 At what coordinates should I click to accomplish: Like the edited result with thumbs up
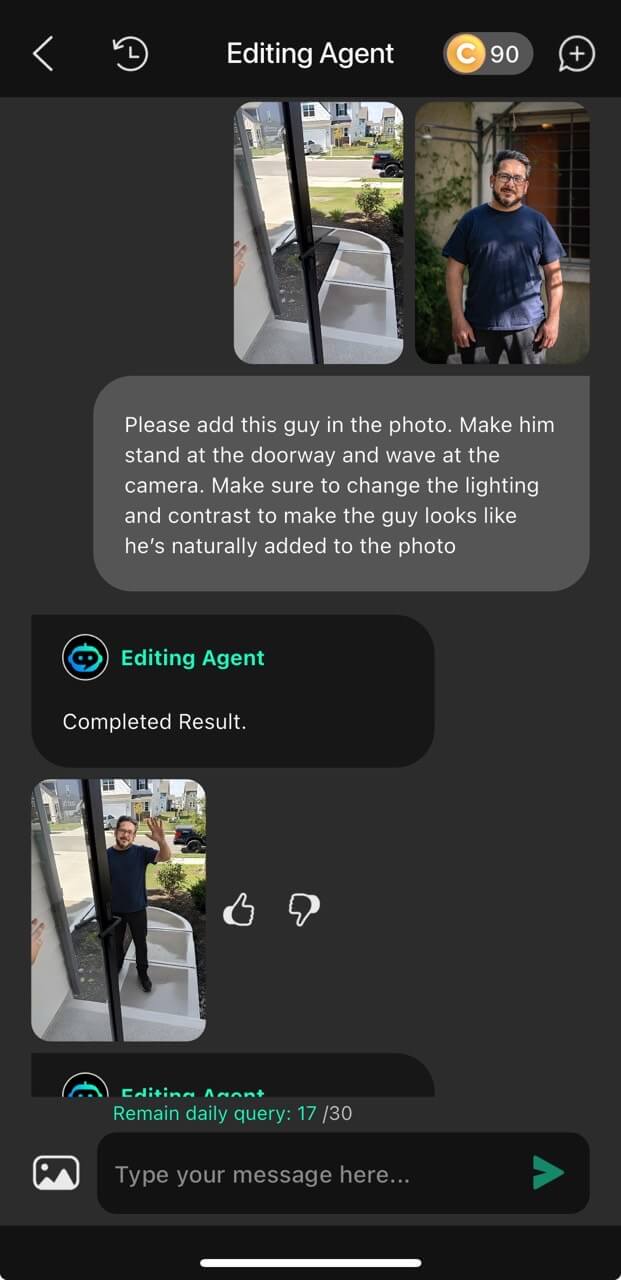tap(238, 910)
